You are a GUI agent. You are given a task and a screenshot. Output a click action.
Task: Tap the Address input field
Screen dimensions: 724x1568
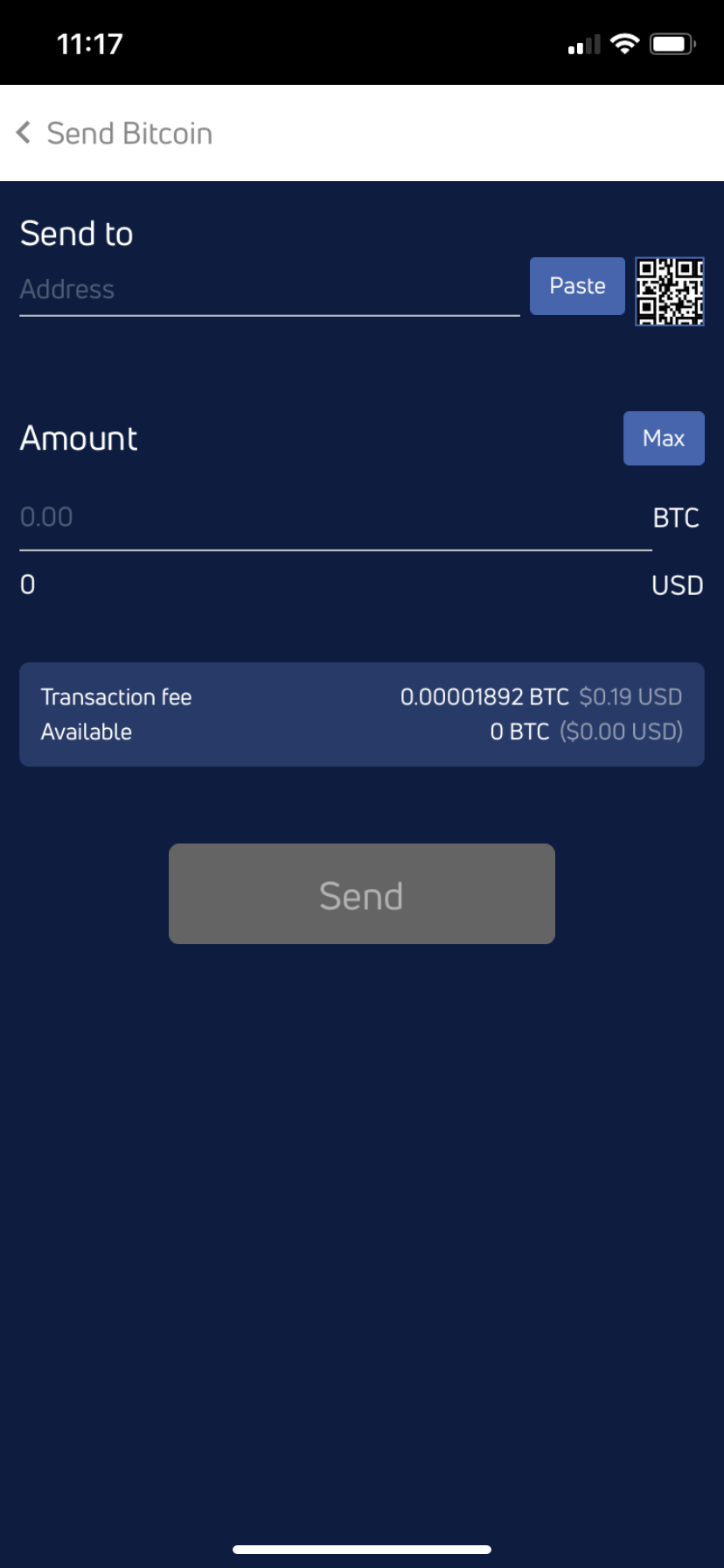269,290
